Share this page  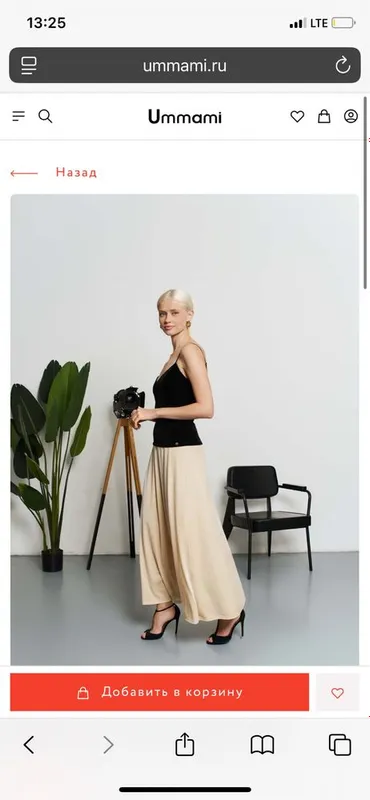click(x=185, y=744)
